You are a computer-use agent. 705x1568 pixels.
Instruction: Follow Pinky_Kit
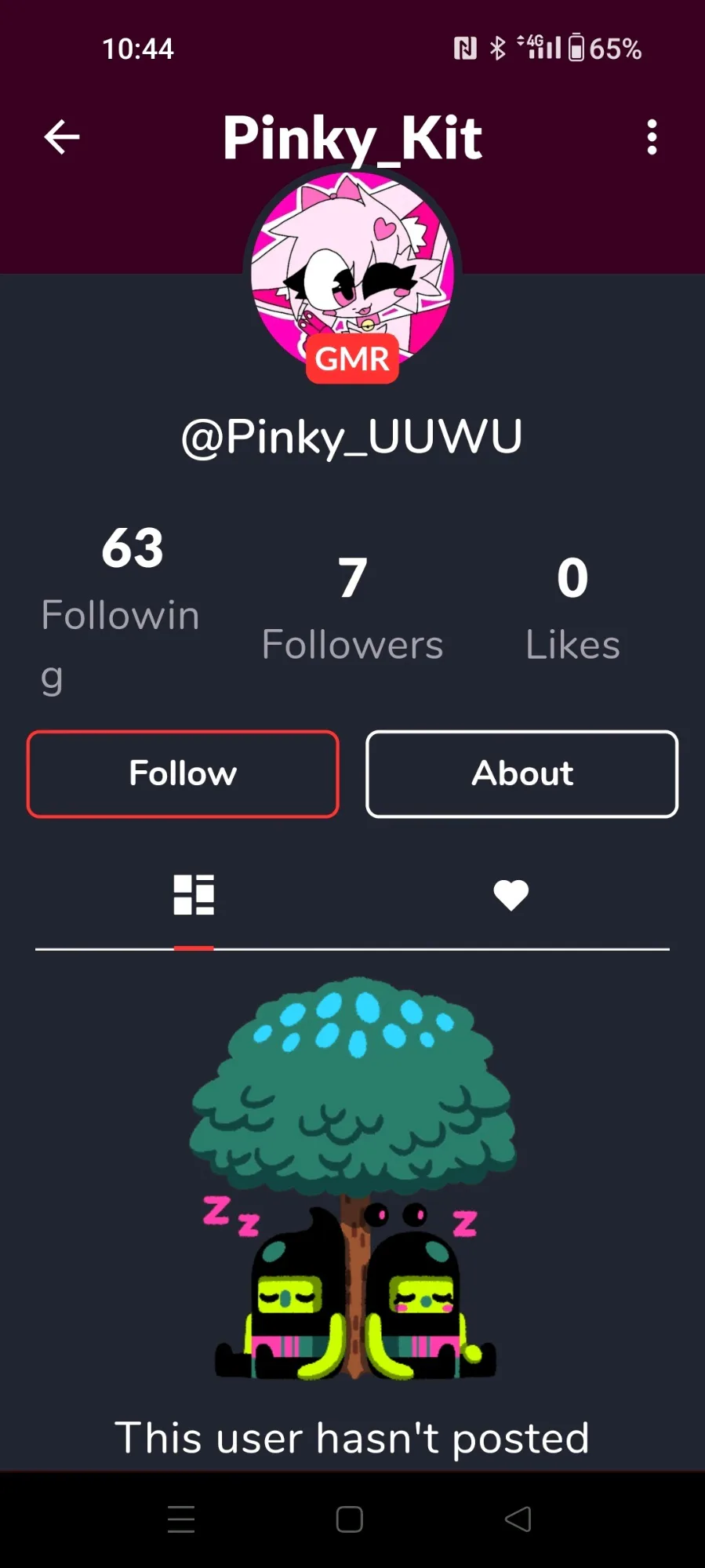tap(183, 774)
